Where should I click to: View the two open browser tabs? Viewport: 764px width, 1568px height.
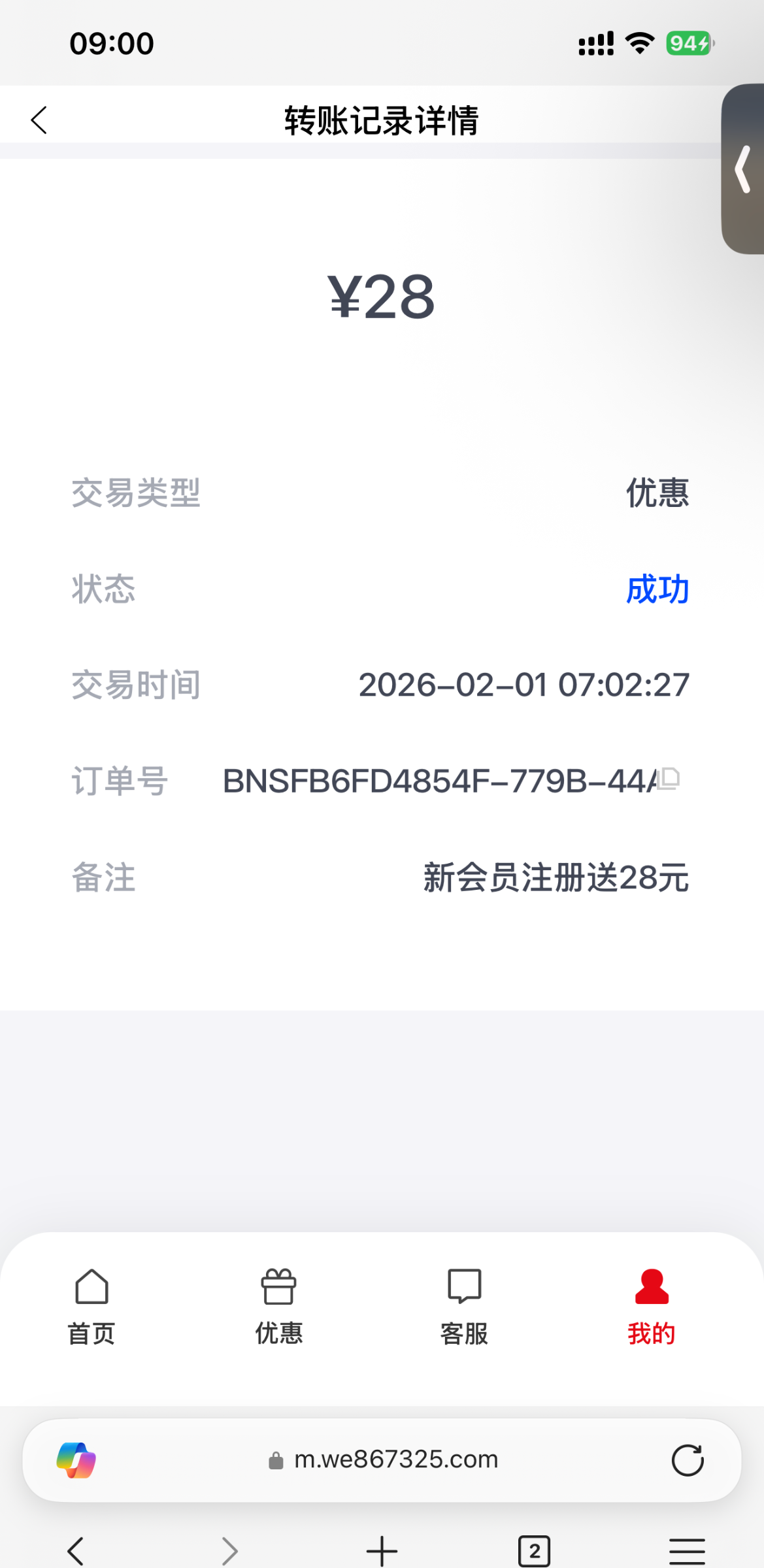click(534, 1550)
